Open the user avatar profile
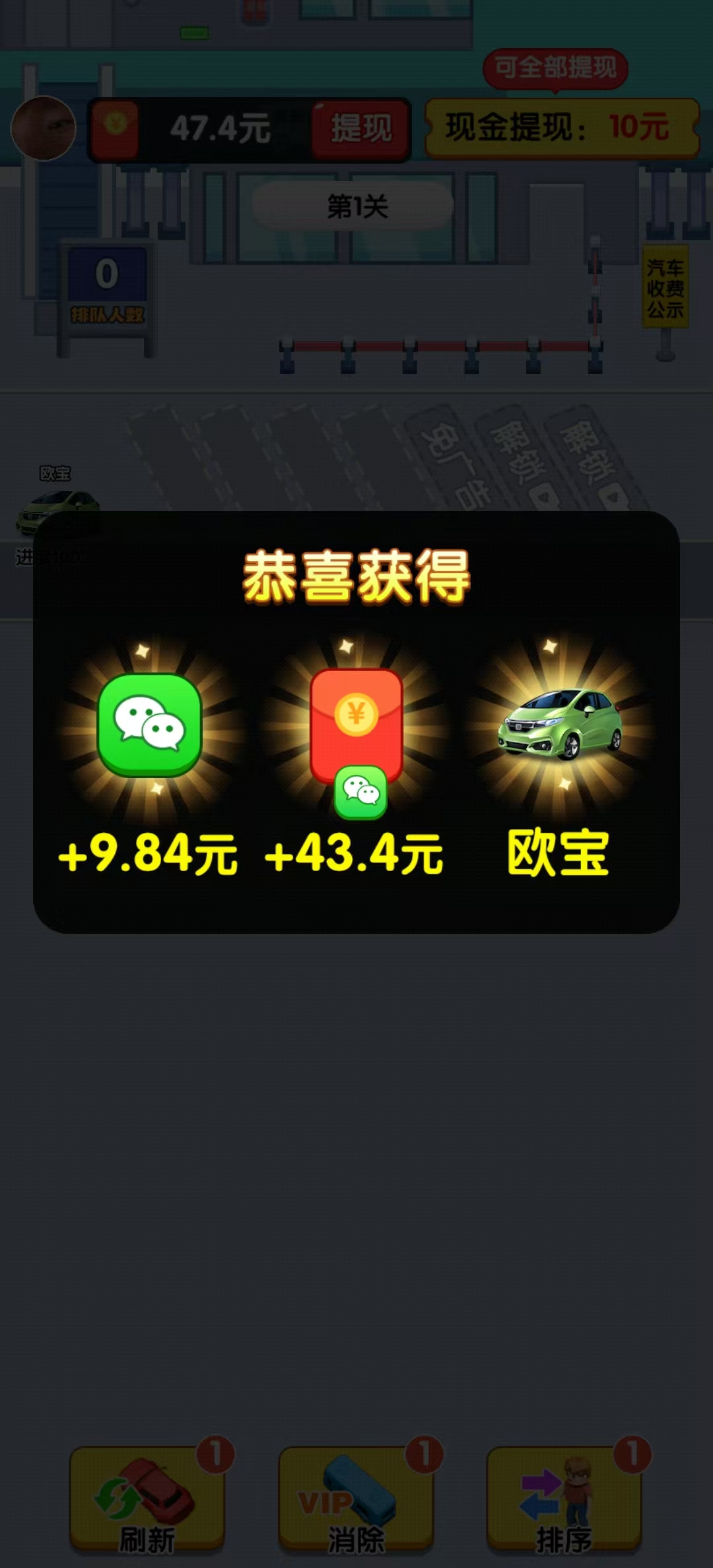Screen dimensions: 713x1568 click(44, 129)
